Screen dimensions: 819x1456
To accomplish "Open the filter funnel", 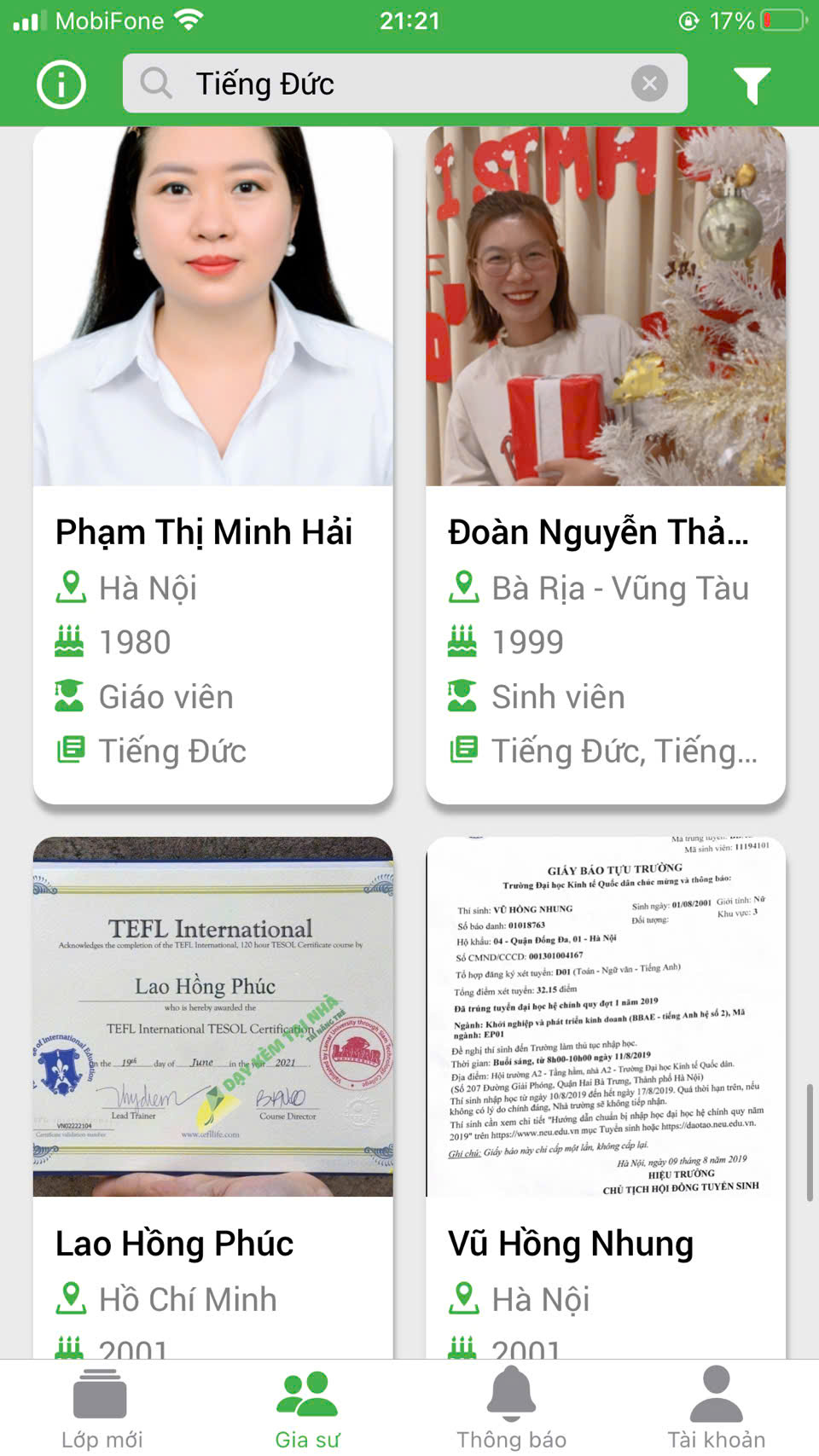I will pyautogui.click(x=752, y=84).
